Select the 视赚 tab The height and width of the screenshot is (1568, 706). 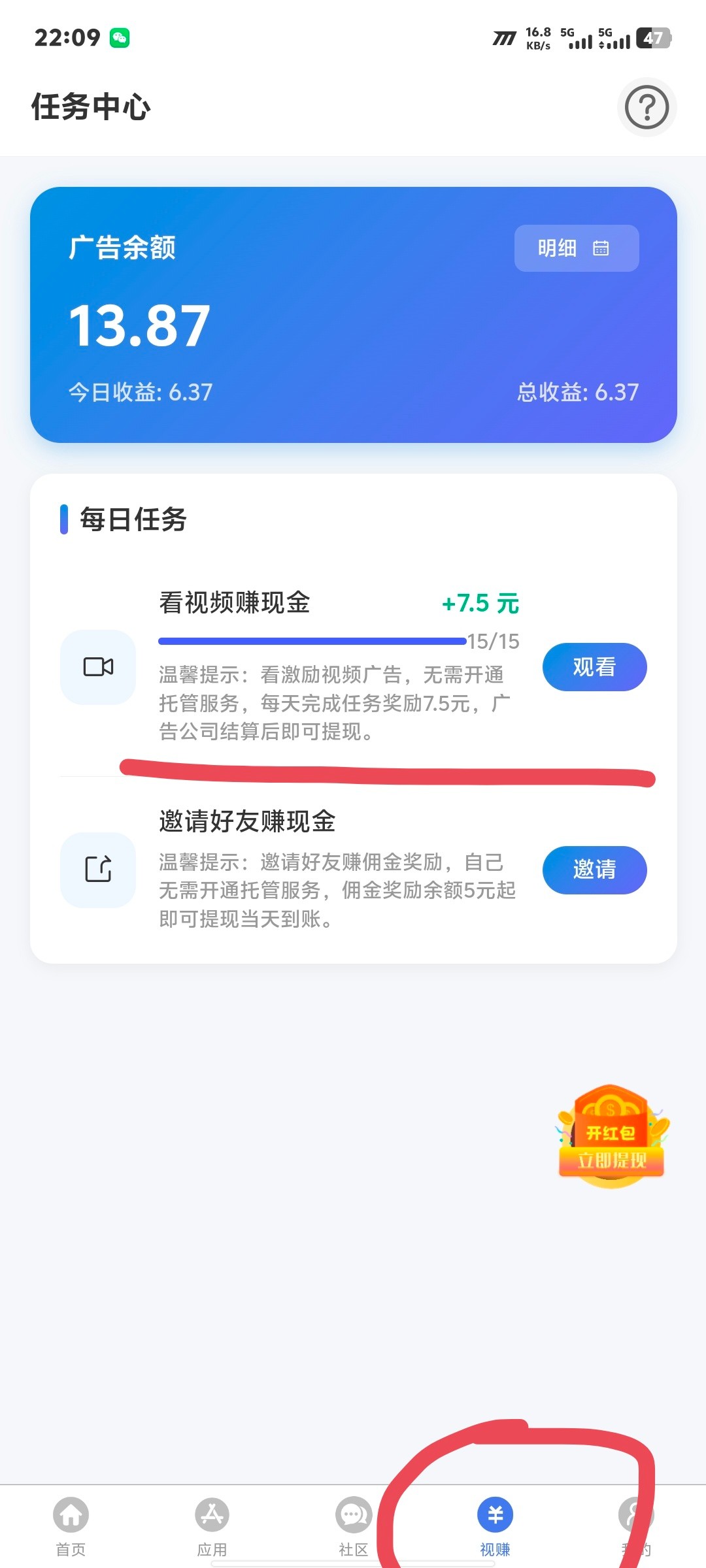(x=495, y=1526)
